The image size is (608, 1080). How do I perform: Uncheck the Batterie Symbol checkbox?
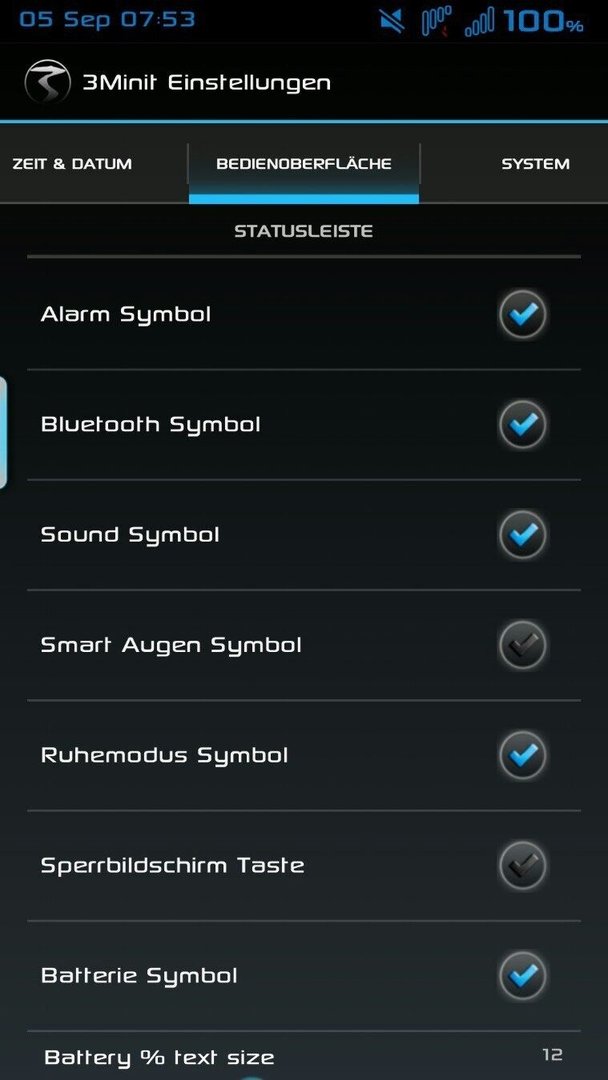523,976
